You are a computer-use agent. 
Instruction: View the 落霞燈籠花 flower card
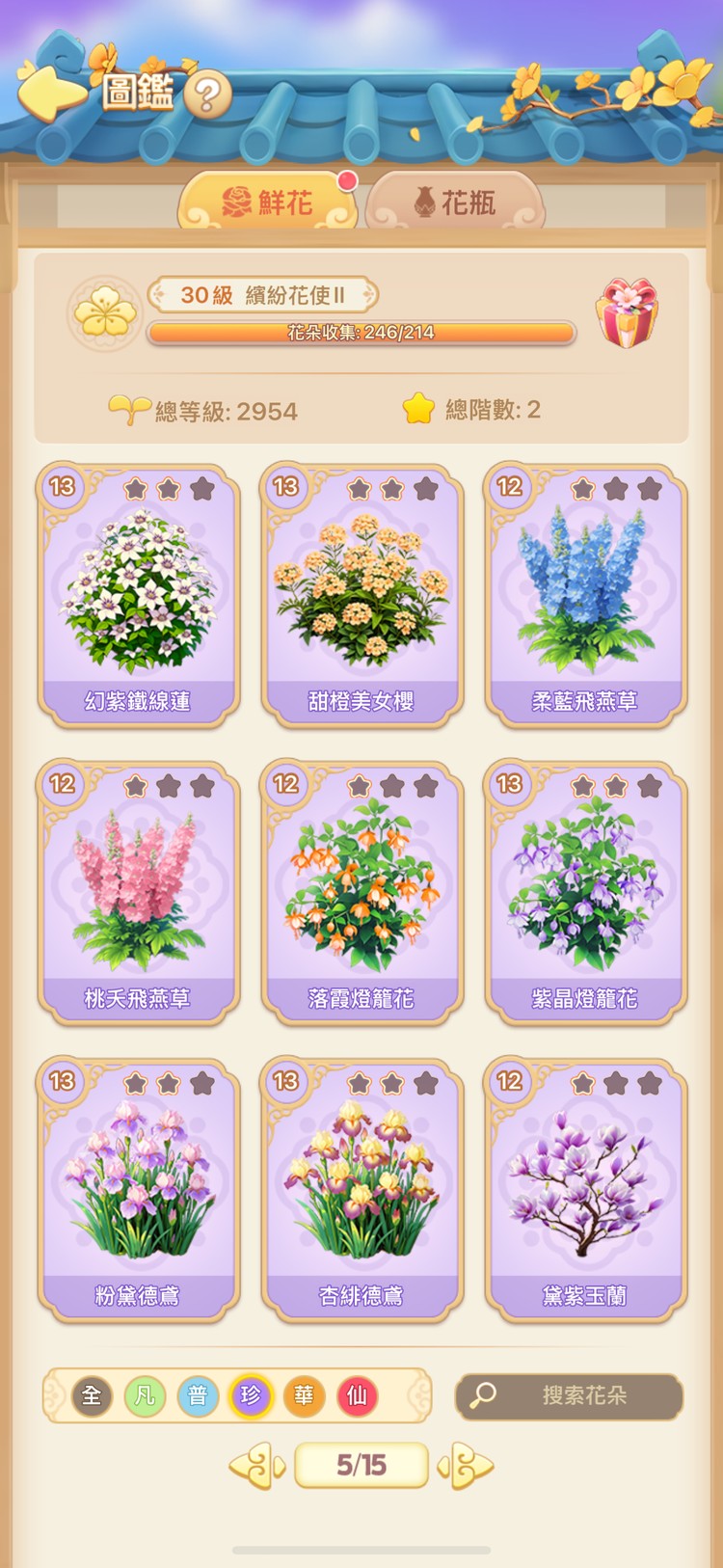coord(361,892)
